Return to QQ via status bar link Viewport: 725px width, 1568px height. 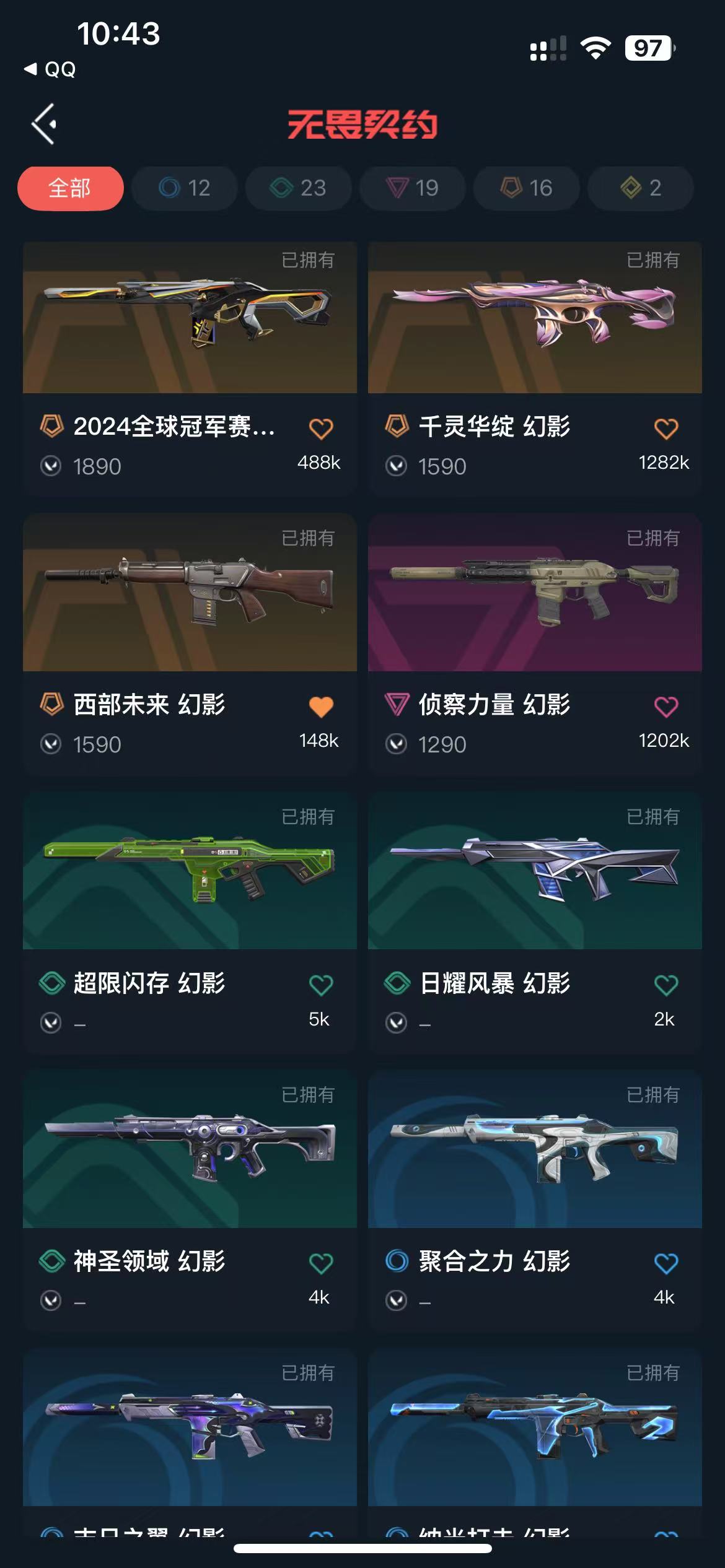coord(51,69)
